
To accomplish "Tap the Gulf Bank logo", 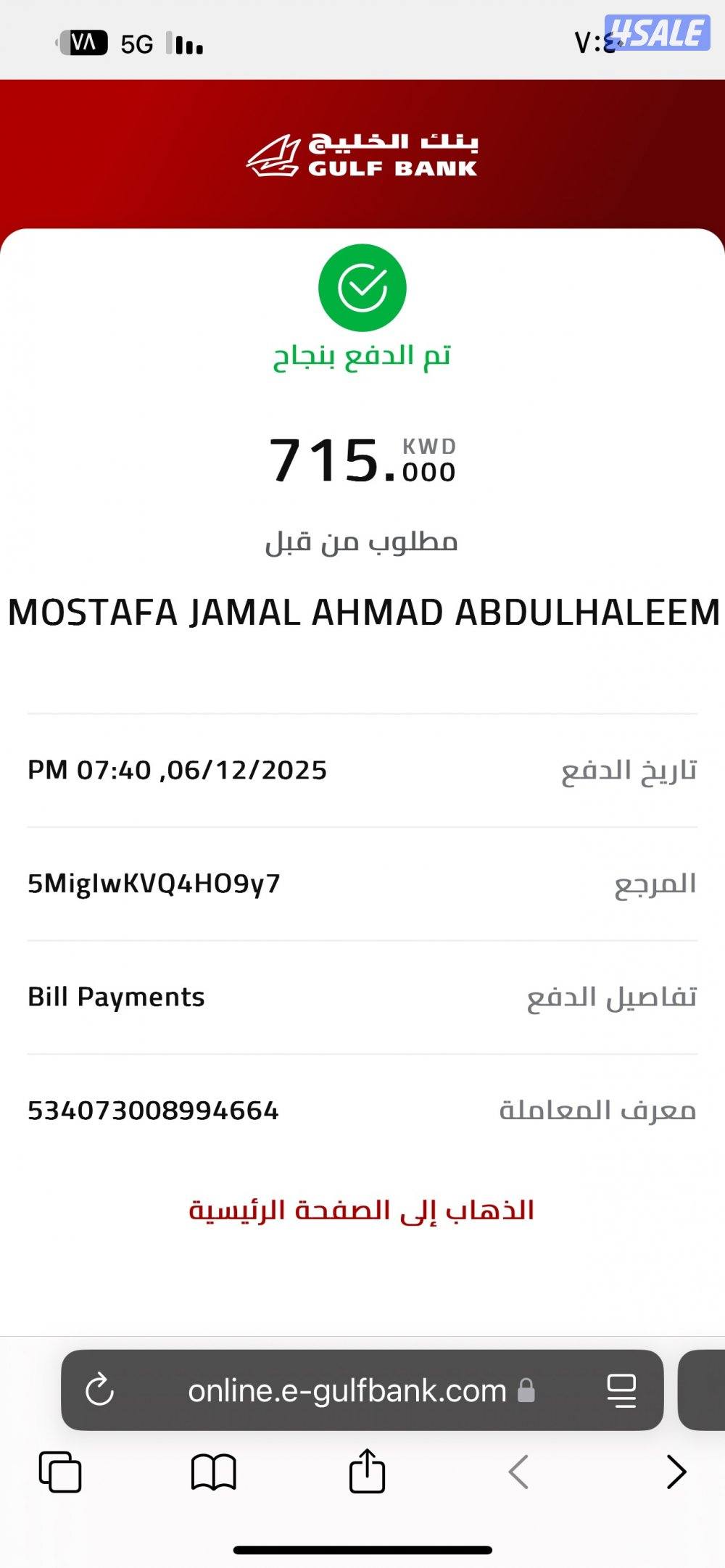I will click(362, 154).
